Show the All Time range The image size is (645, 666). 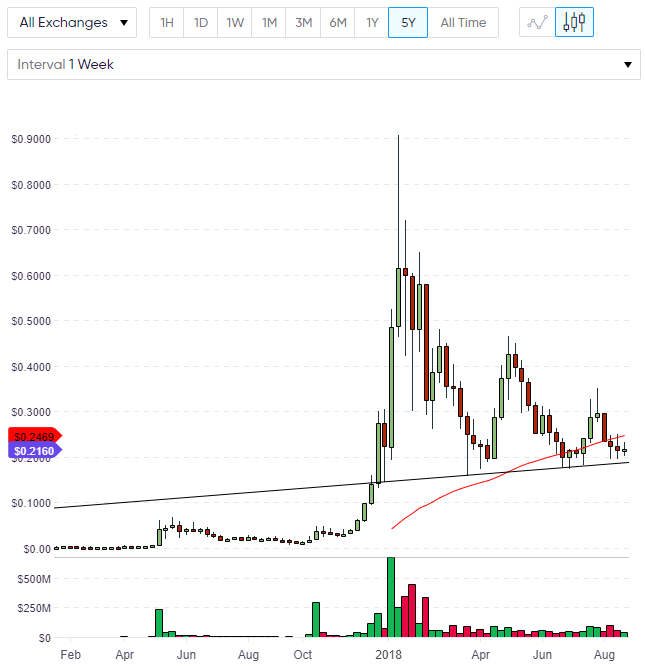[463, 22]
